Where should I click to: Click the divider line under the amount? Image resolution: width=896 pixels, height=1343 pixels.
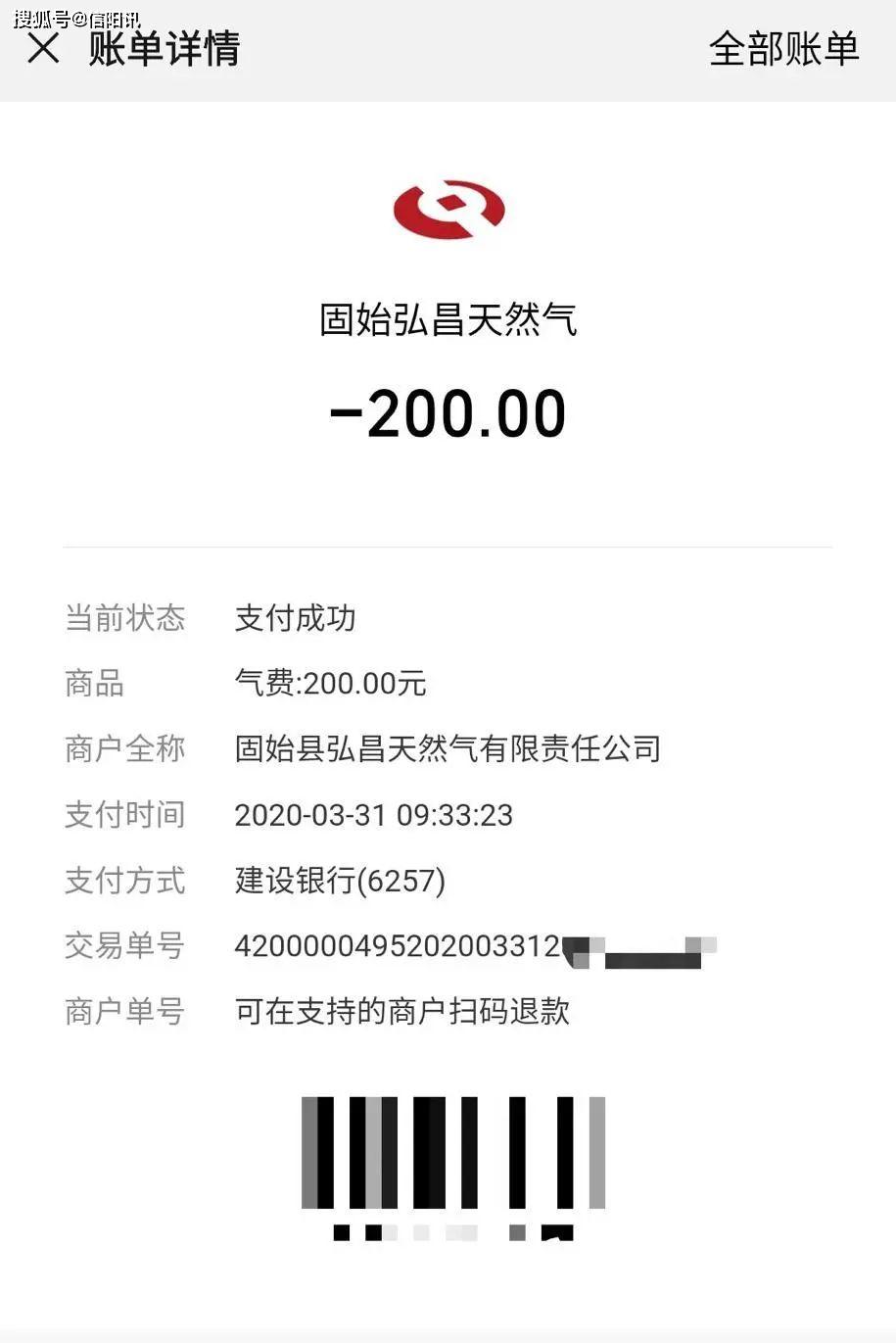click(448, 548)
